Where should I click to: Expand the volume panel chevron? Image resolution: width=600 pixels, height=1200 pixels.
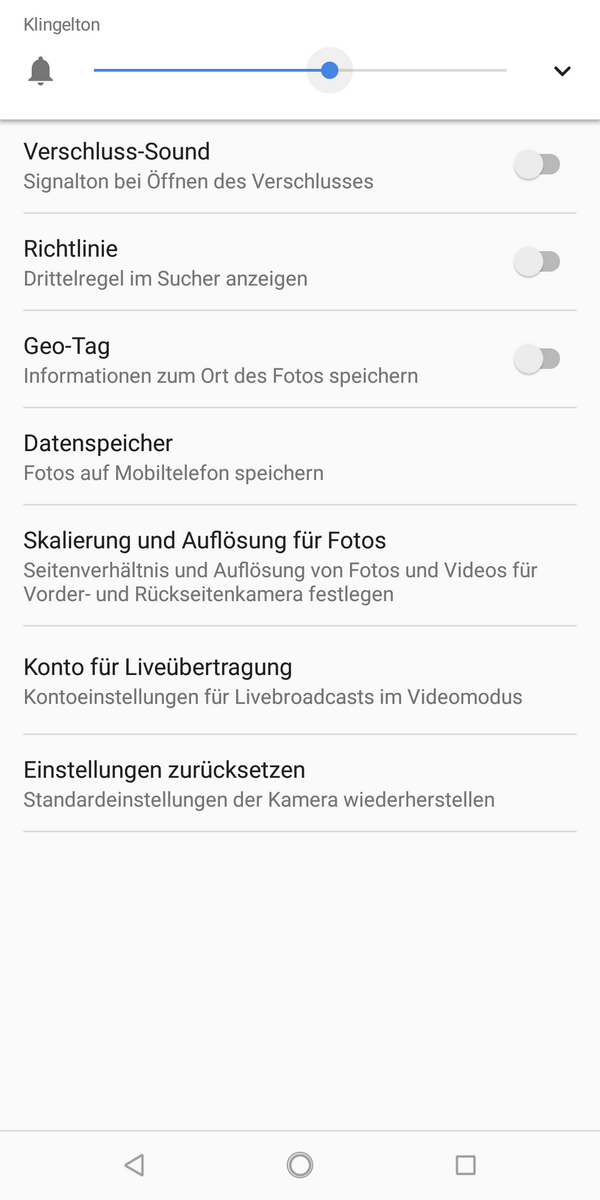point(562,71)
